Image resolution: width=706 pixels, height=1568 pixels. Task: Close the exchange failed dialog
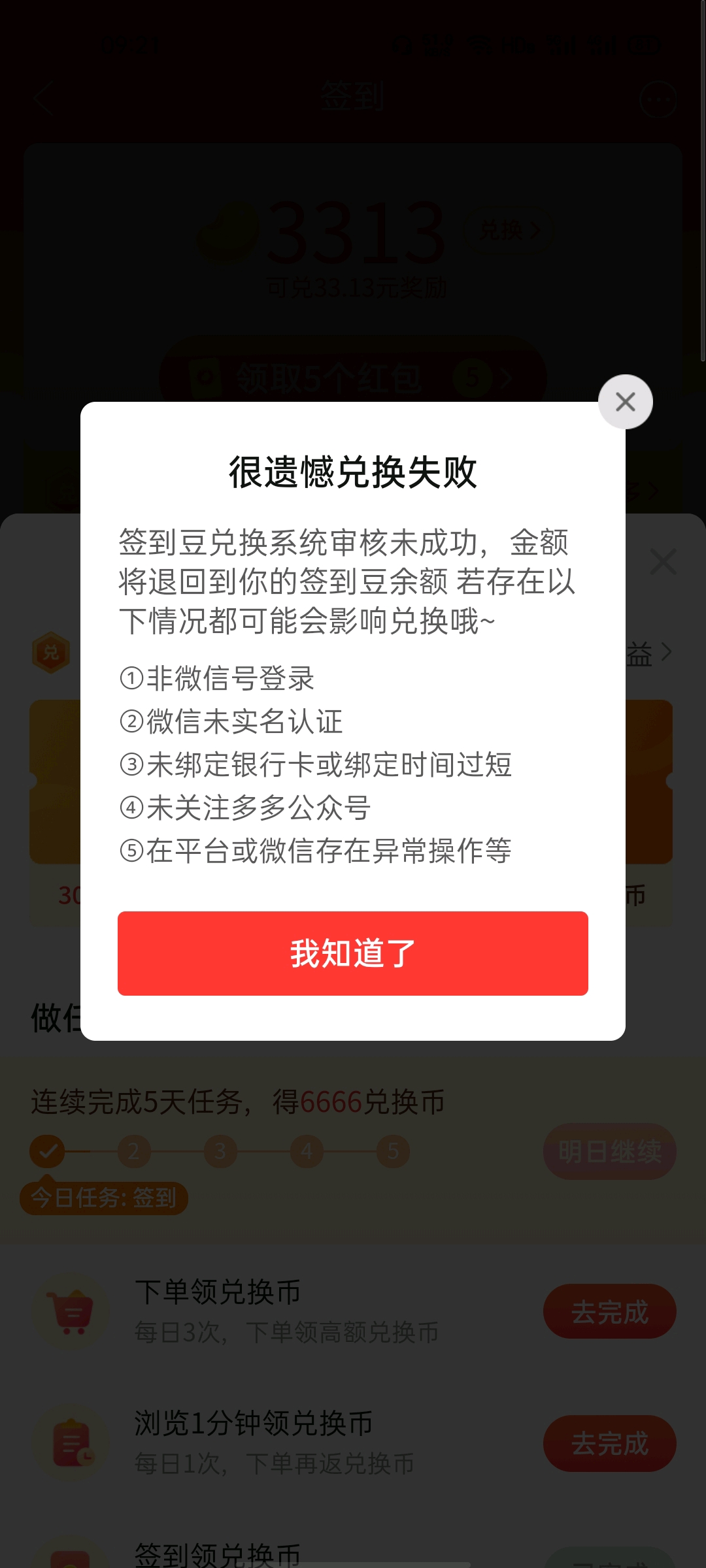pyautogui.click(x=625, y=402)
